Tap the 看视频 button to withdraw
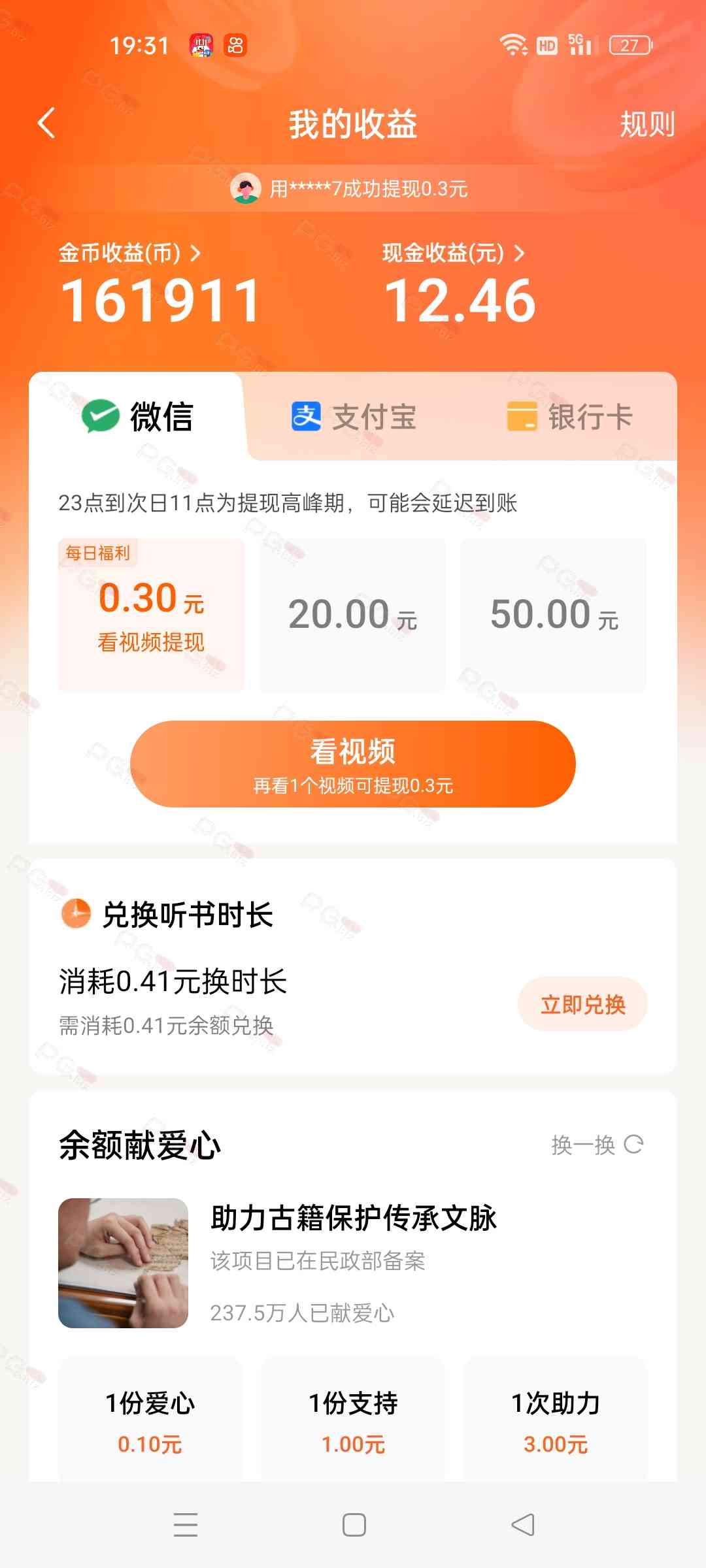This screenshot has width=706, height=1568. 353,764
